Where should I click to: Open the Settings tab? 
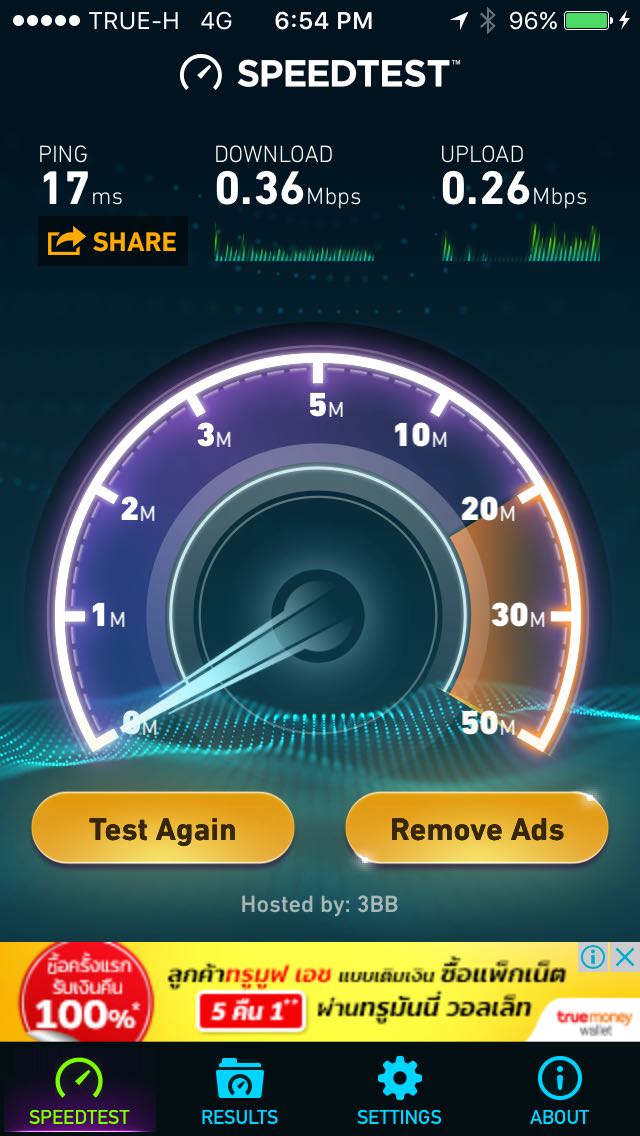point(399,1090)
